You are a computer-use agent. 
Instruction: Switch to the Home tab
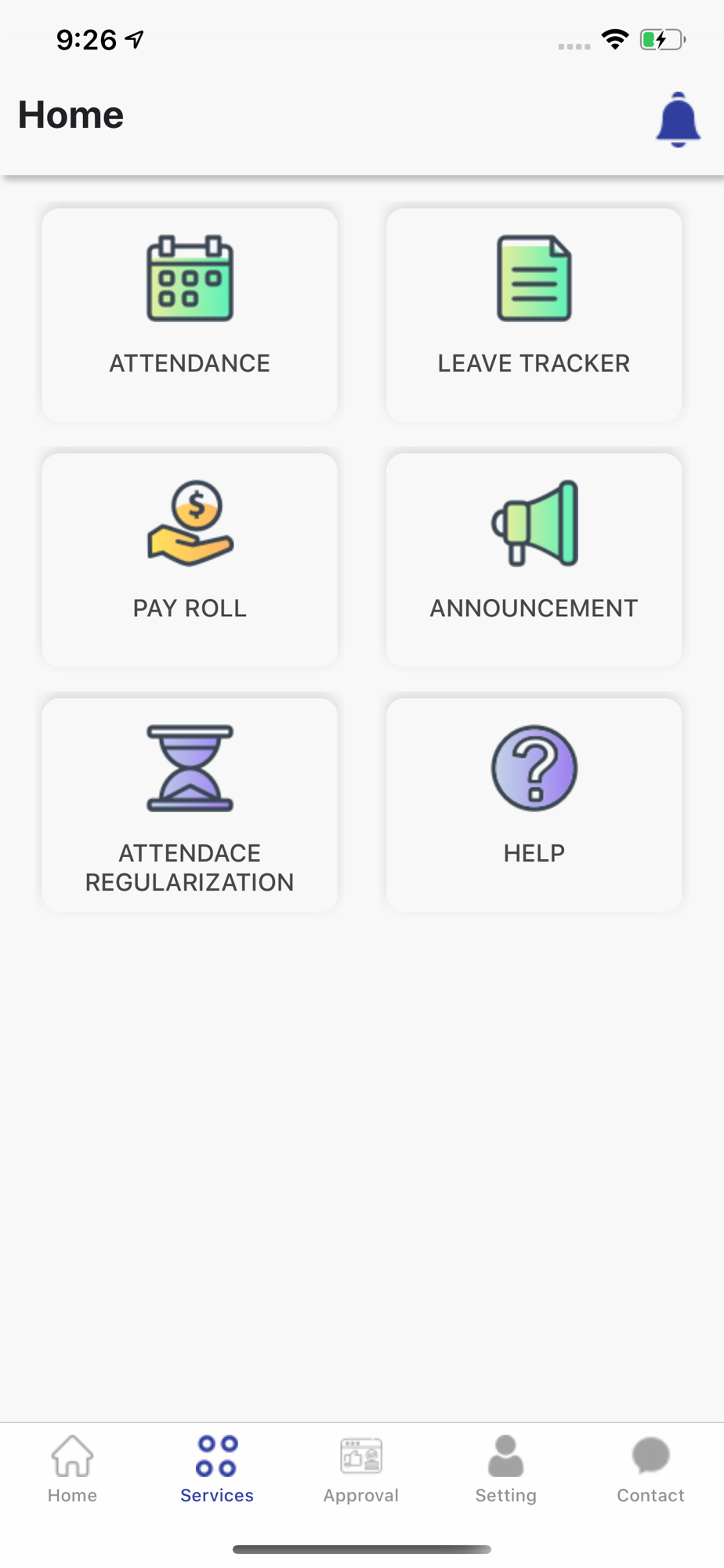[x=72, y=1469]
